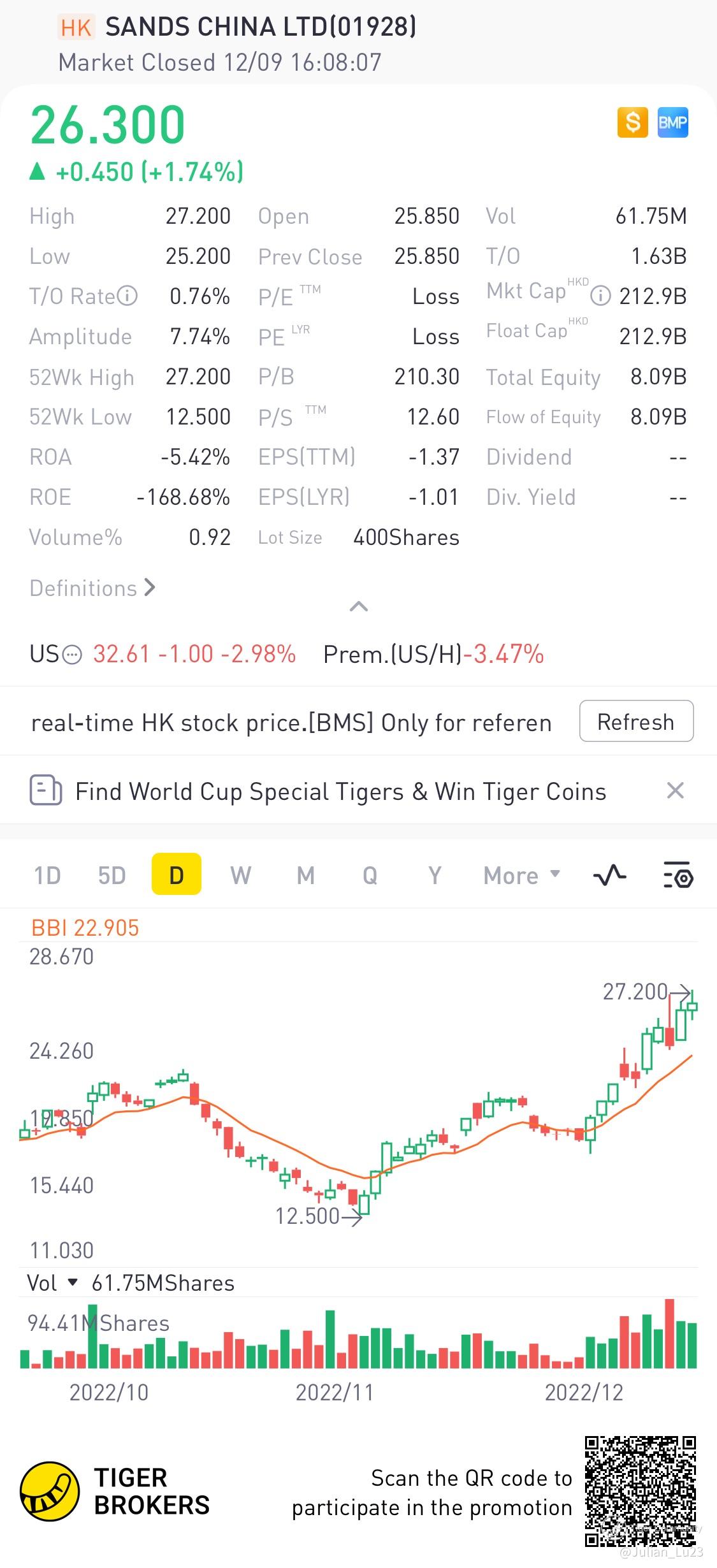The width and height of the screenshot is (717, 1568).
Task: Switch to the 5D chart
Action: pos(112,875)
